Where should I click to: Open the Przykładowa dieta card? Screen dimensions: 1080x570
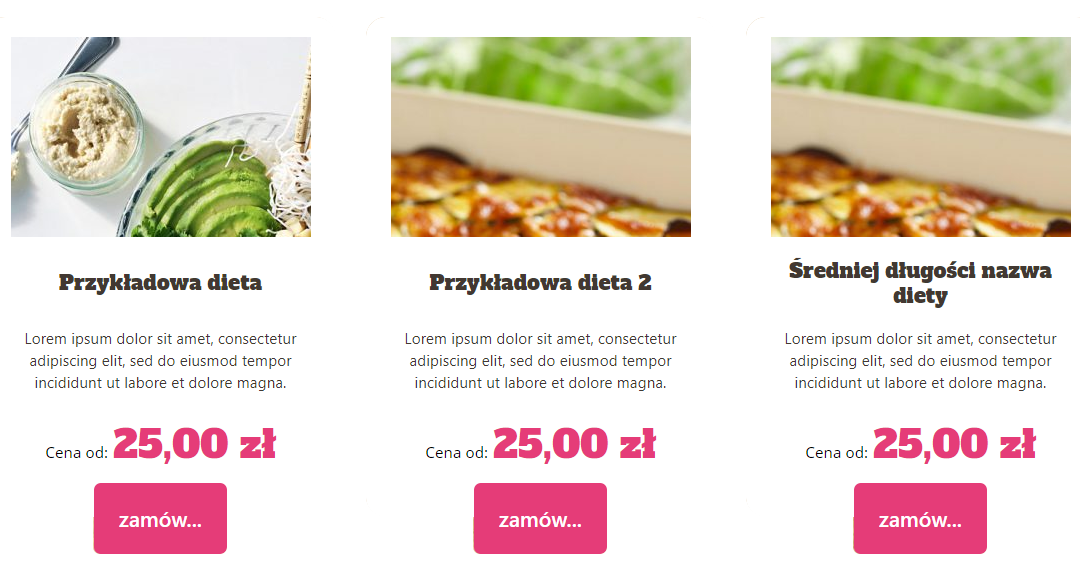tap(160, 282)
